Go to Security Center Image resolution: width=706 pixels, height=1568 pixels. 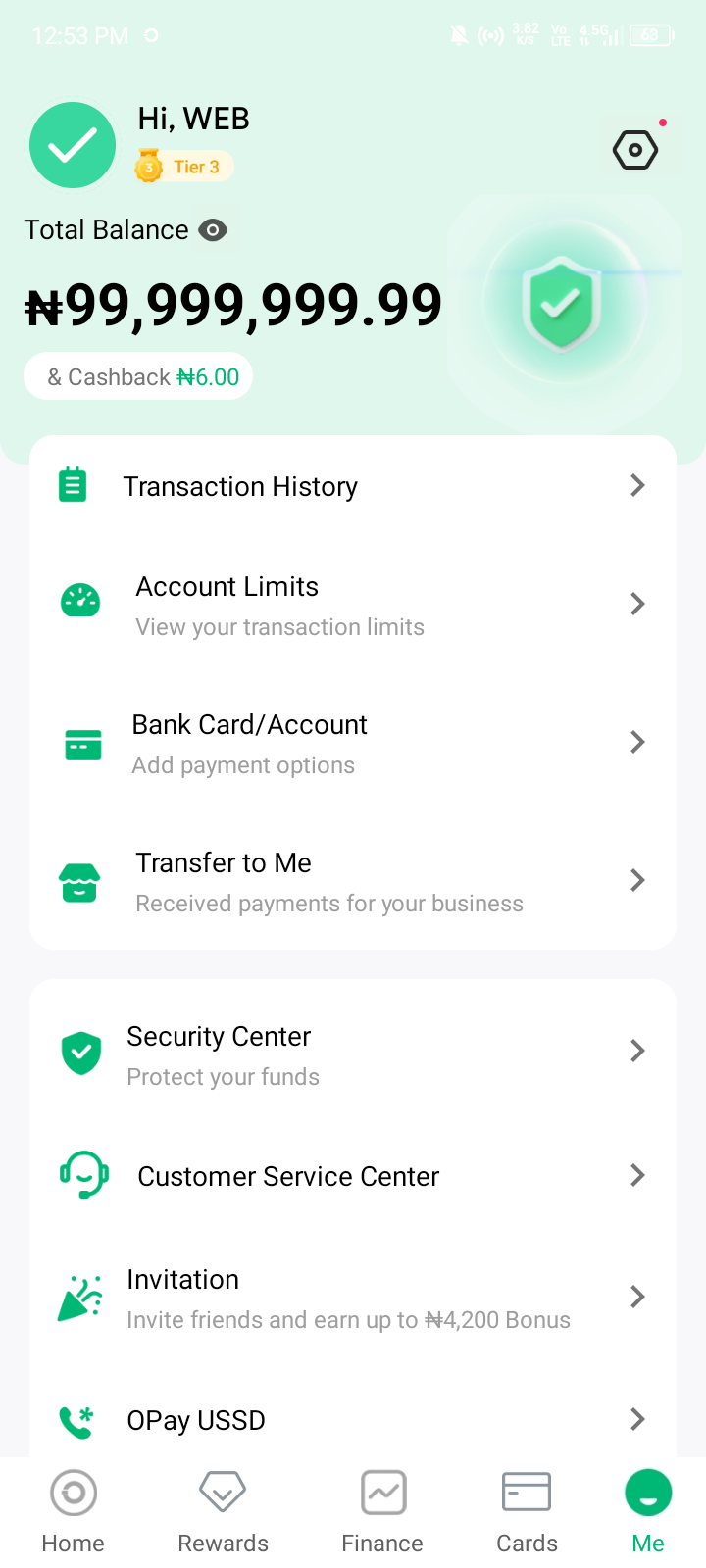pos(353,1054)
